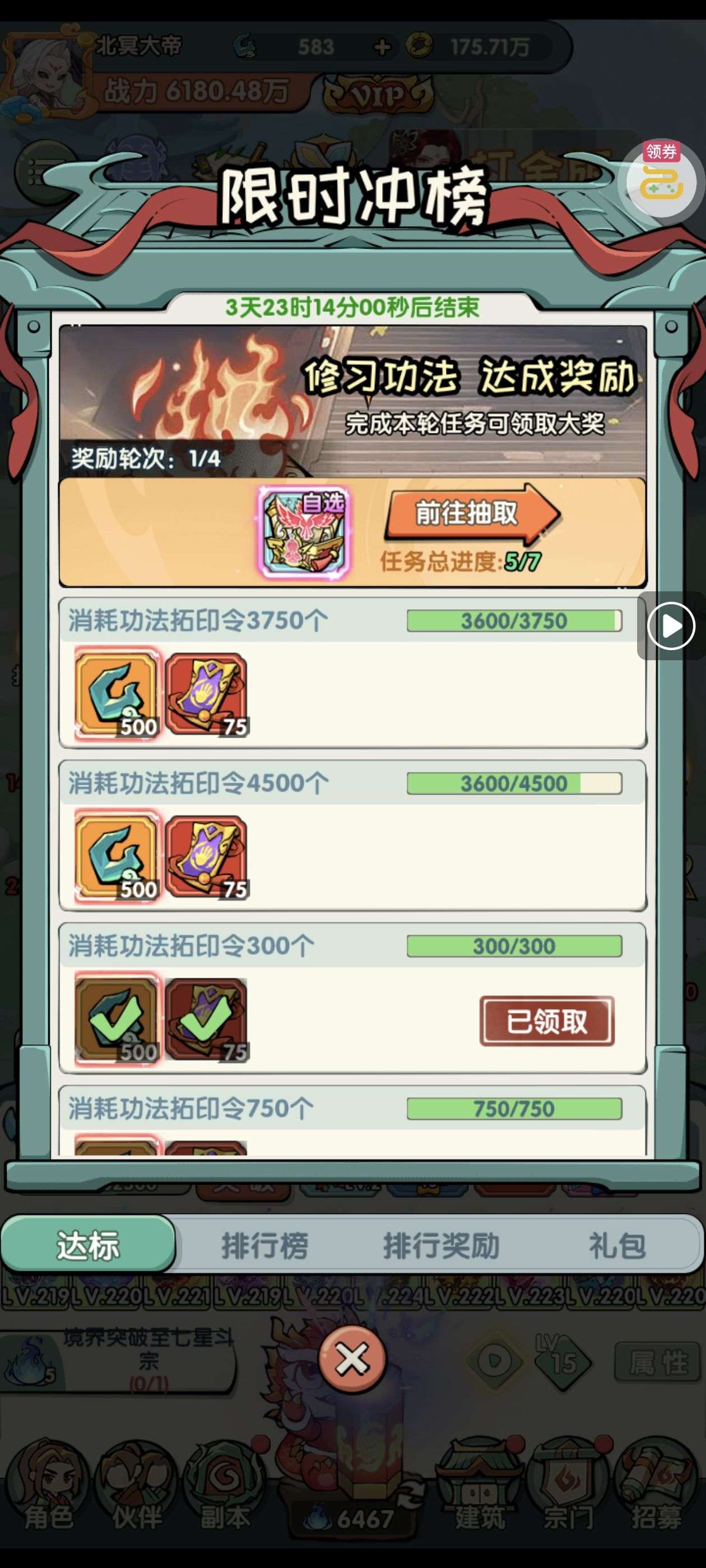Viewport: 706px width, 1568px height.
Task: View 500 reward item in 3750个 task
Action: pyautogui.click(x=117, y=694)
